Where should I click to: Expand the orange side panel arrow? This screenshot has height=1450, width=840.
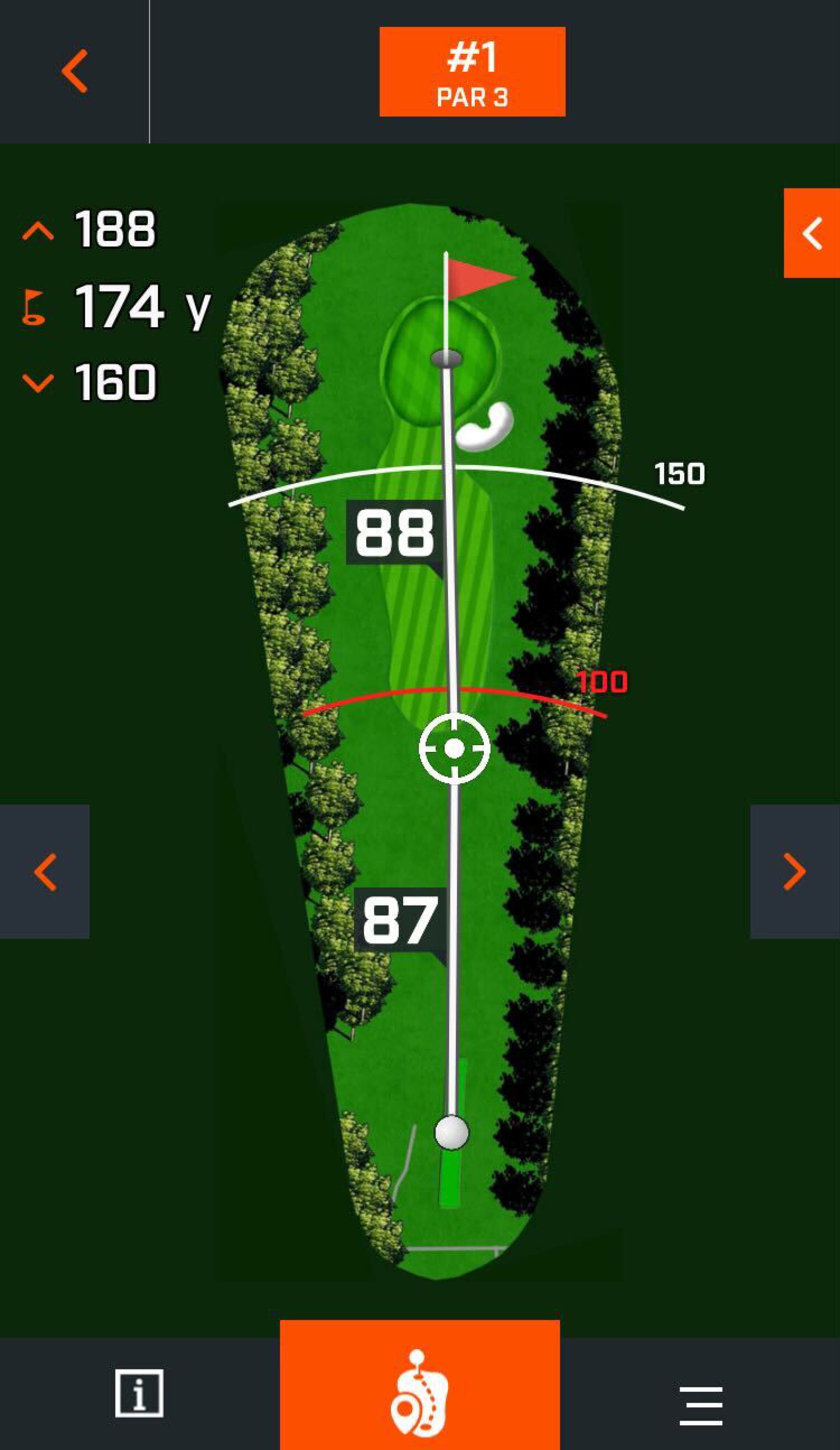point(811,233)
